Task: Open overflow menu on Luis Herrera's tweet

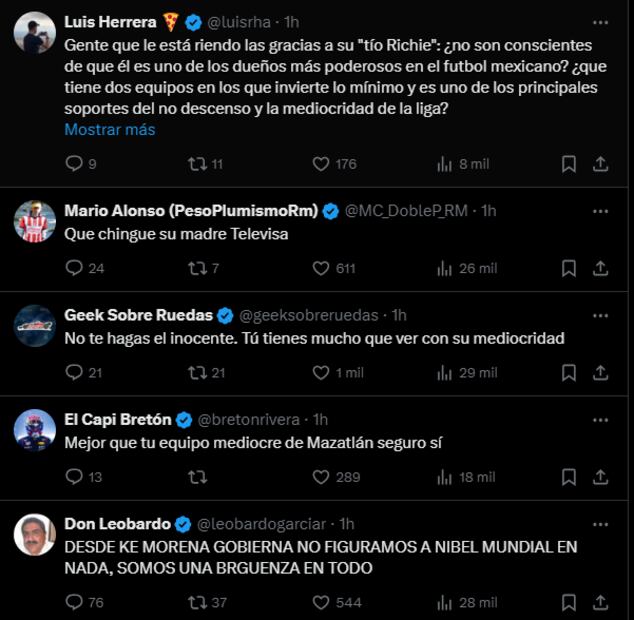Action: pyautogui.click(x=600, y=21)
